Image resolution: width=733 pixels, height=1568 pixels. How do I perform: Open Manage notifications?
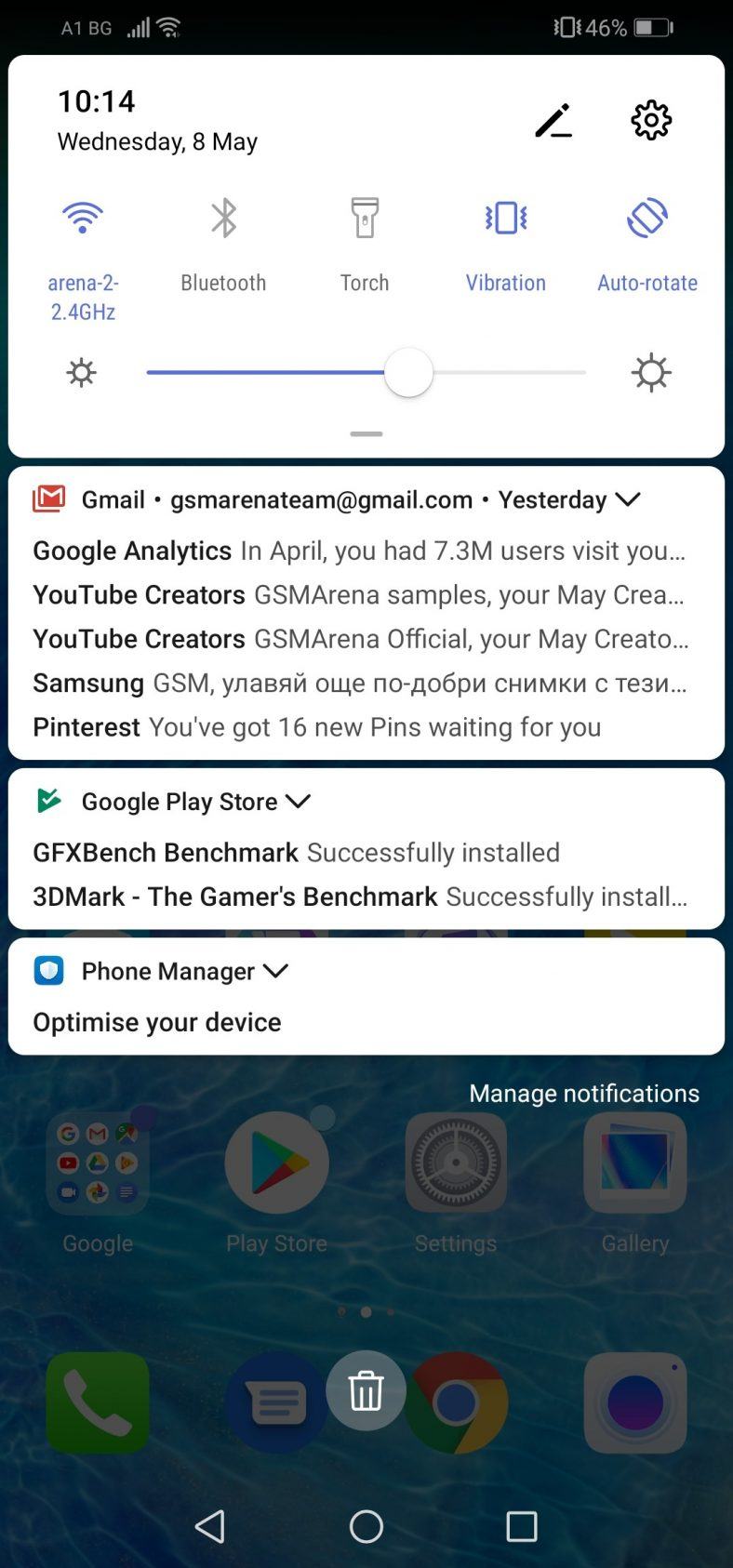(x=583, y=1094)
